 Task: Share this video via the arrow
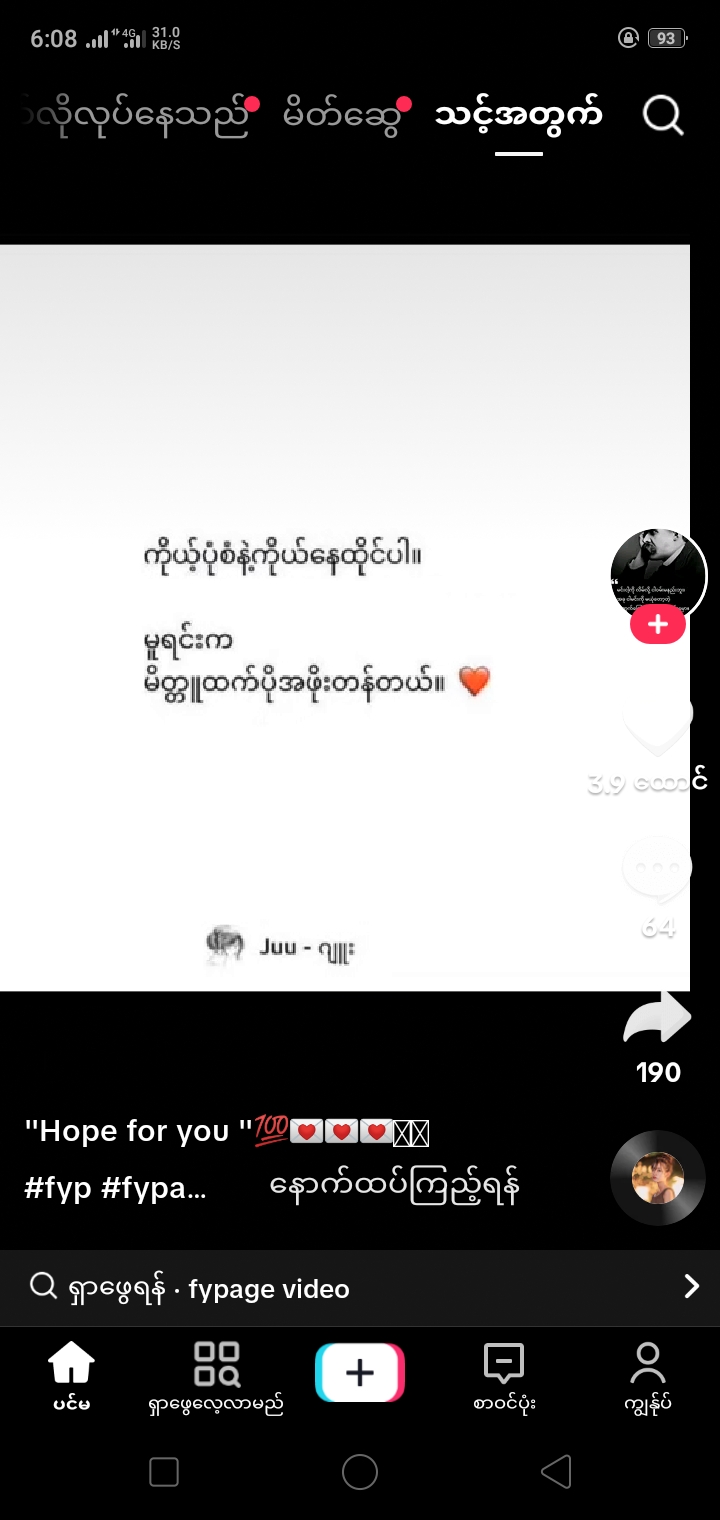[x=657, y=1020]
